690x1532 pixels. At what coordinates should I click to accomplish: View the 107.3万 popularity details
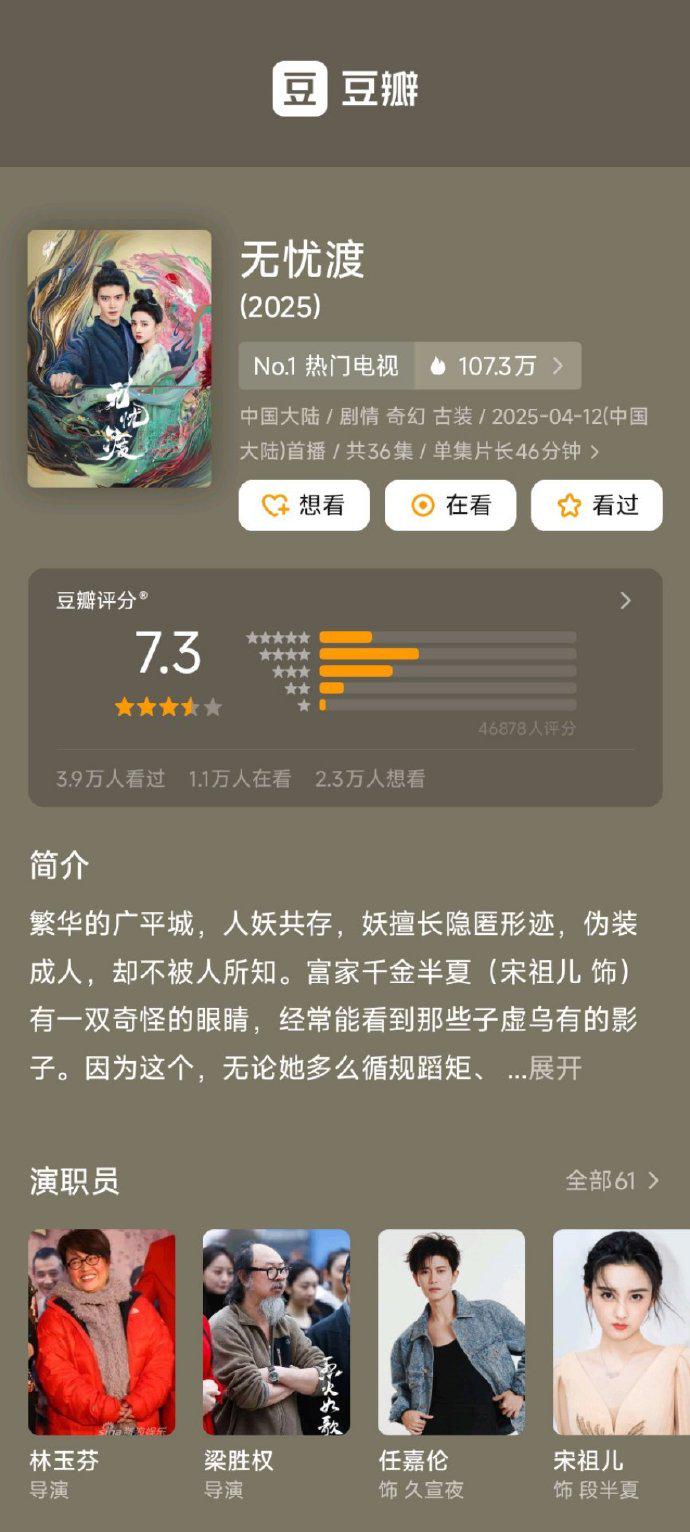click(x=498, y=366)
